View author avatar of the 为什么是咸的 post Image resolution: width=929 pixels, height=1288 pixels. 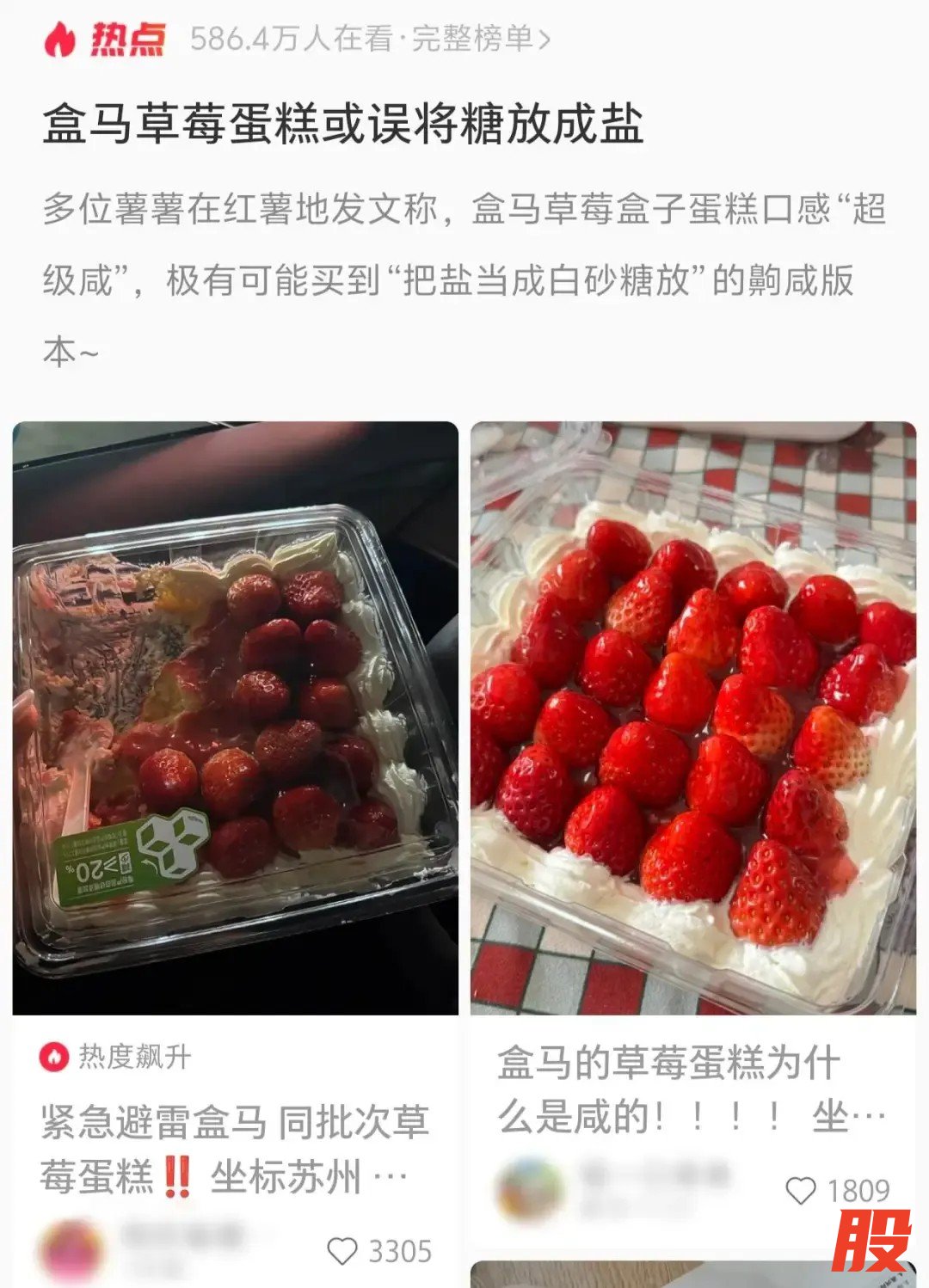[530, 1191]
